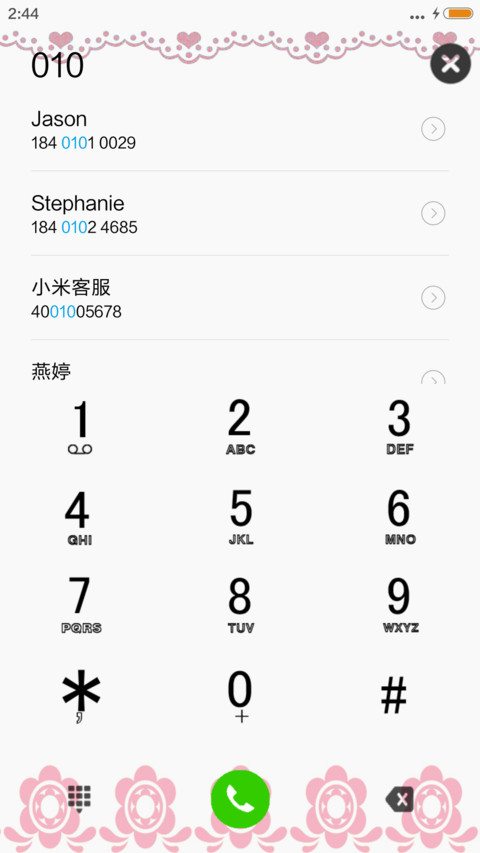
Task: Tap the round X close button
Action: pyautogui.click(x=450, y=64)
